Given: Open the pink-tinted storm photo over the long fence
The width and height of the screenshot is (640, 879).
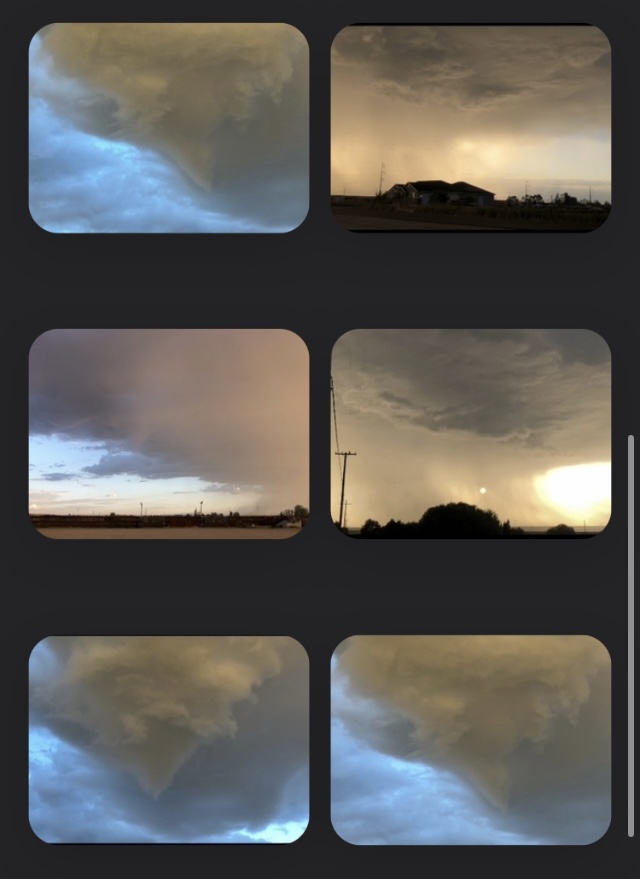Looking at the screenshot, I should click(168, 433).
